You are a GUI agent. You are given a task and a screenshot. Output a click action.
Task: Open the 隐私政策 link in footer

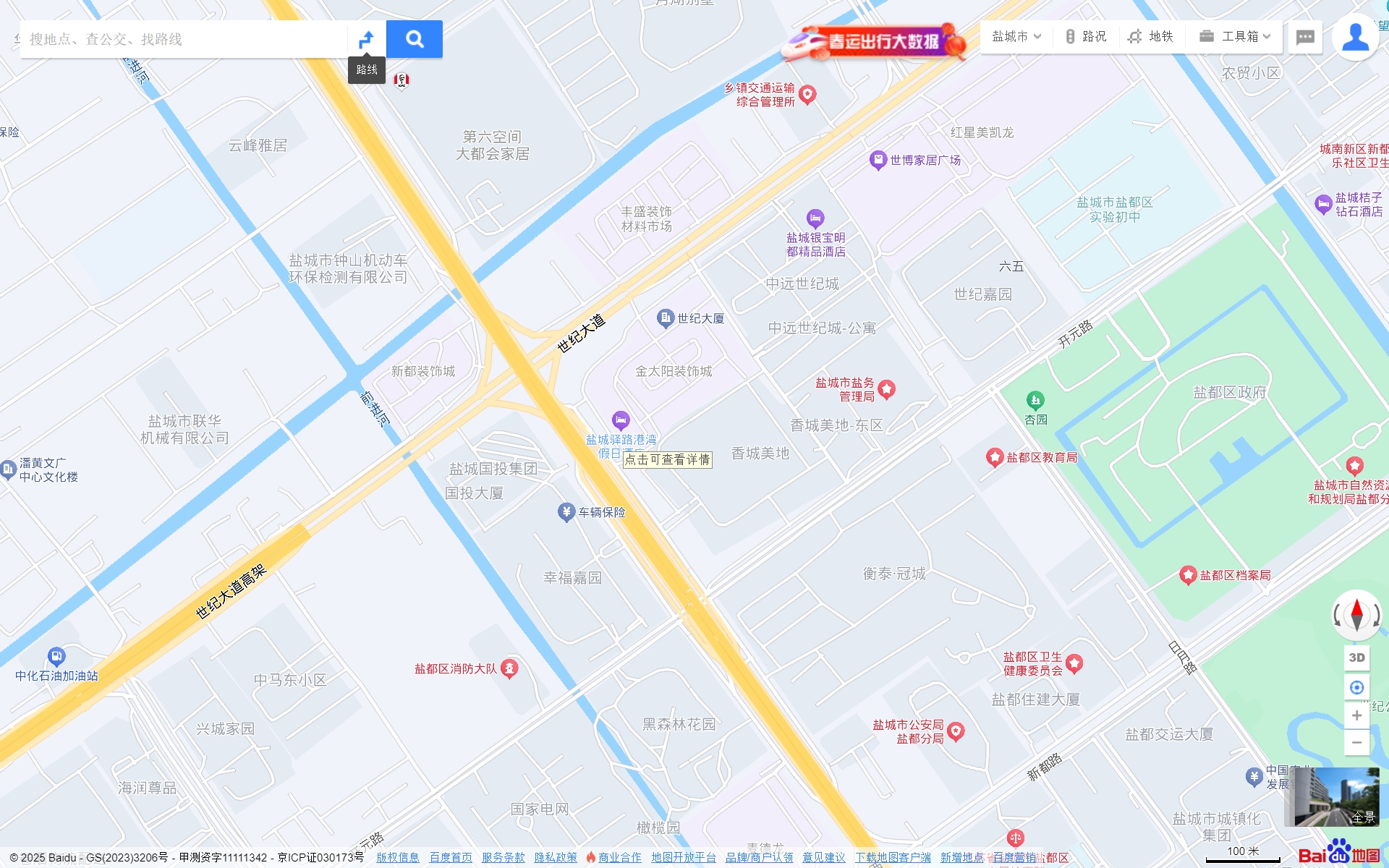[555, 857]
